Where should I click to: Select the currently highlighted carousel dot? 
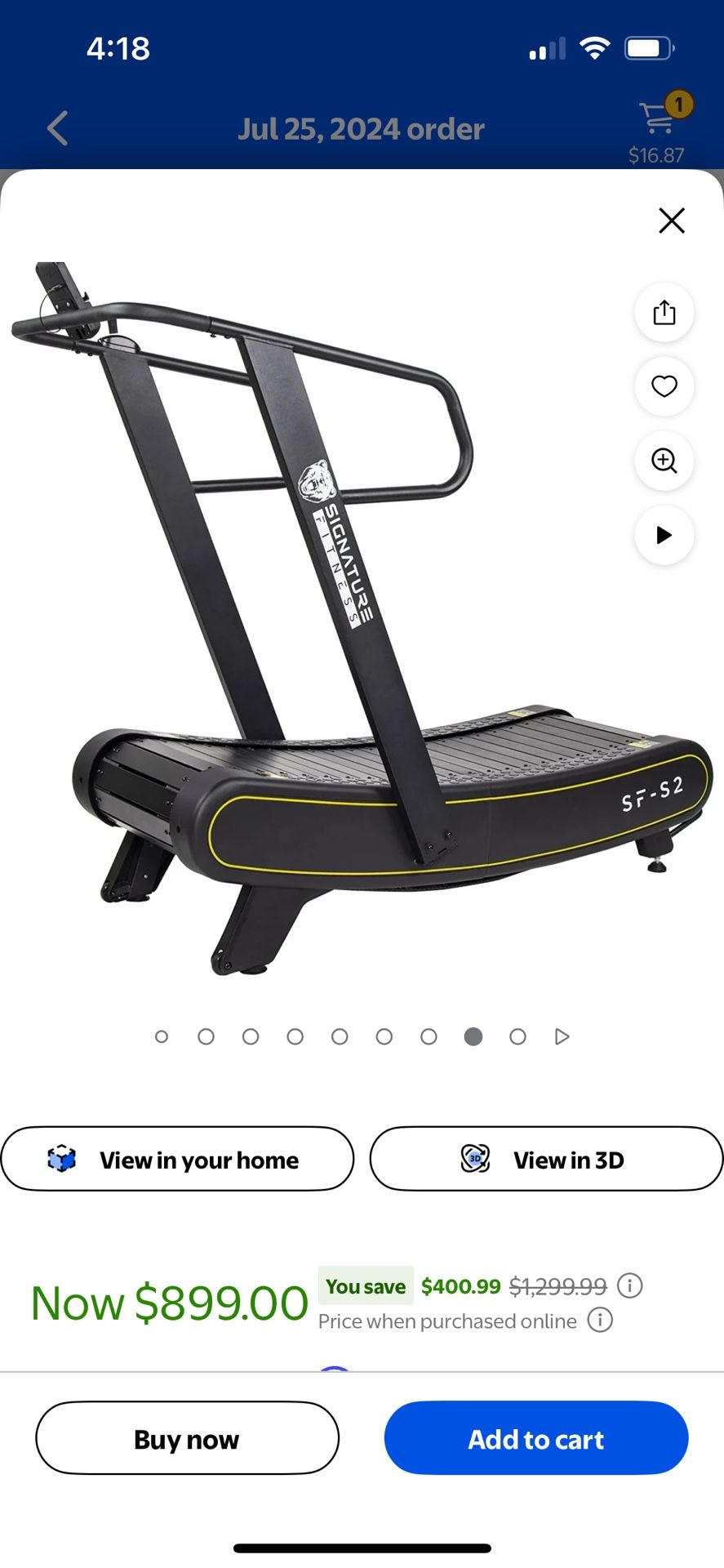point(473,1036)
